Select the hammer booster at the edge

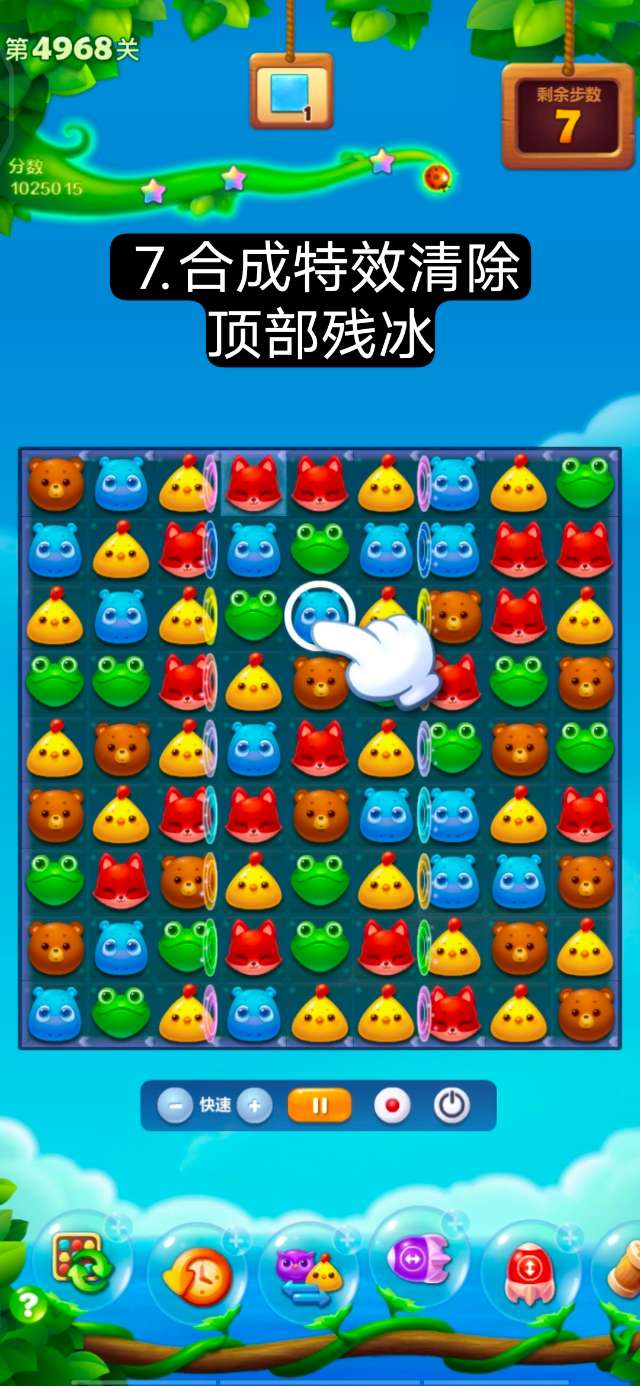click(x=624, y=1268)
